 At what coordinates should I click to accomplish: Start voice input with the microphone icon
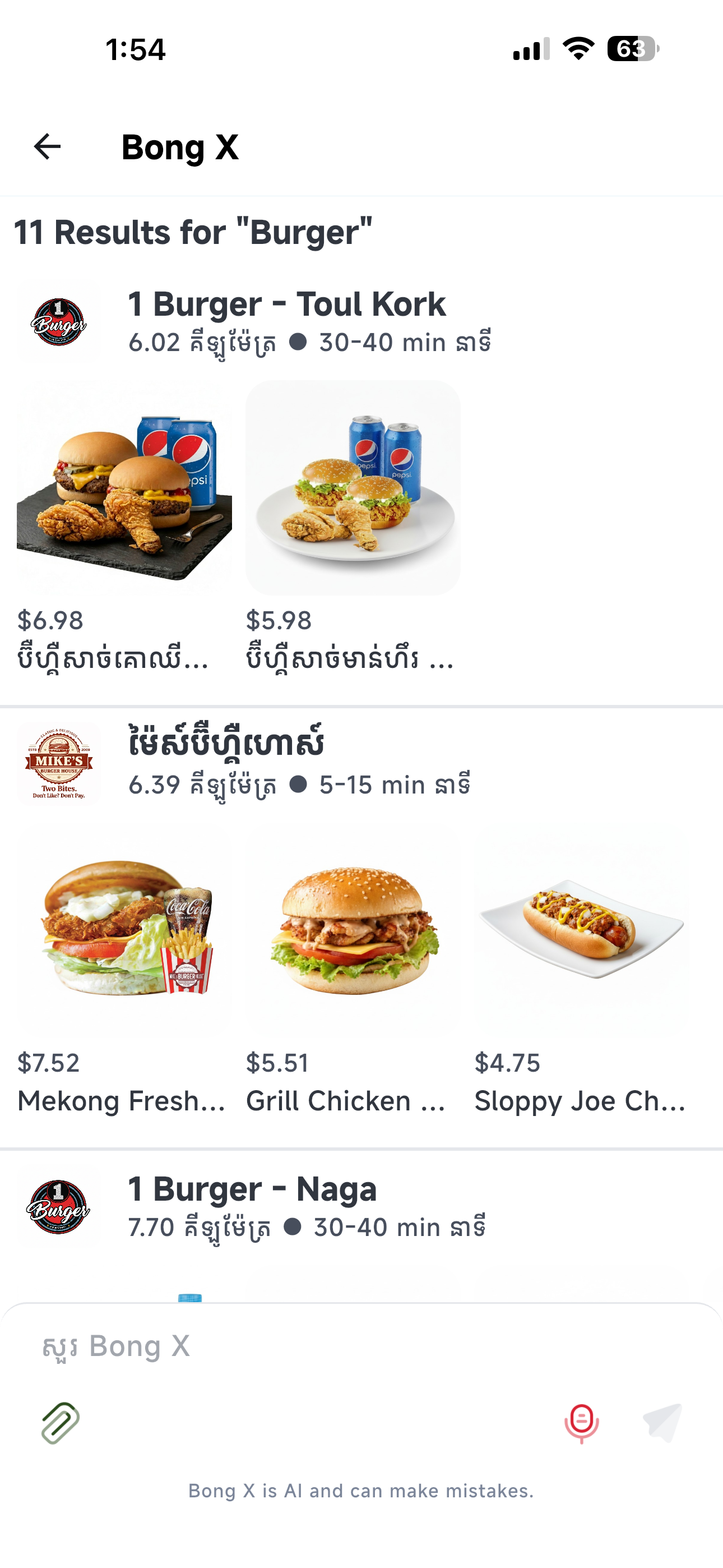click(x=582, y=1423)
